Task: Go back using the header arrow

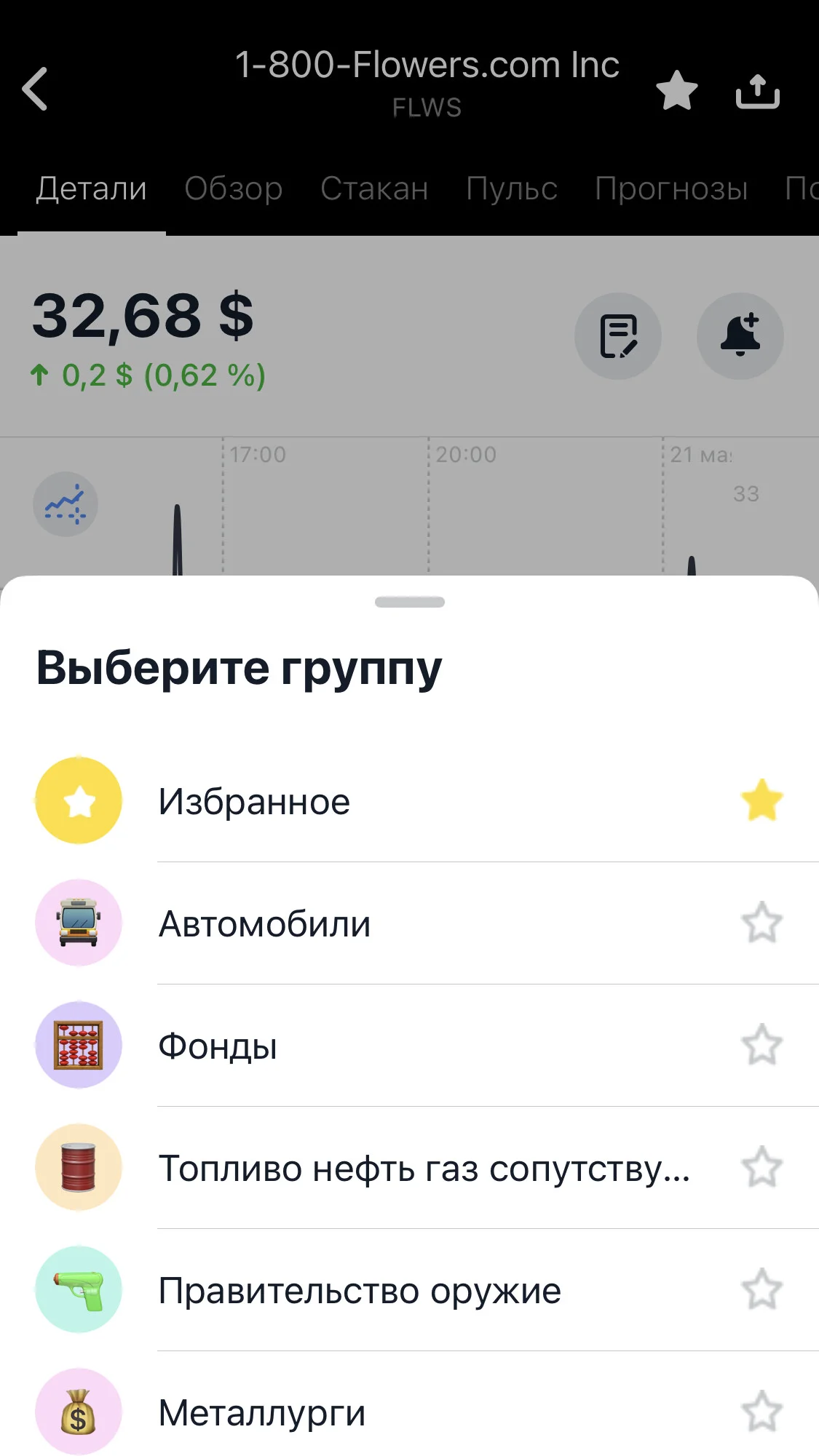Action: (x=34, y=89)
